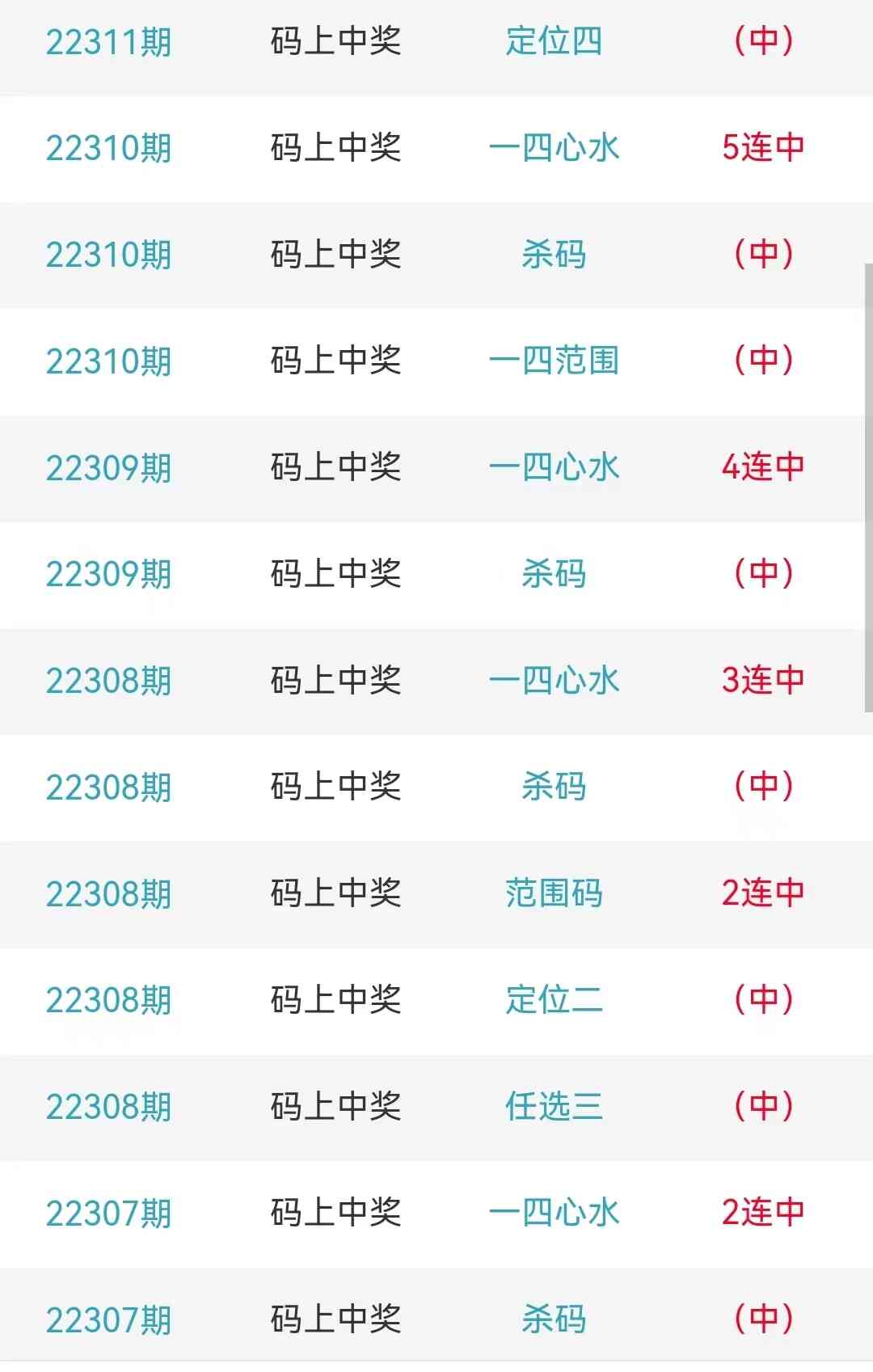The image size is (873, 1372).
Task: Open the 22308期 一四心水 3连中 row
Action: point(554,681)
